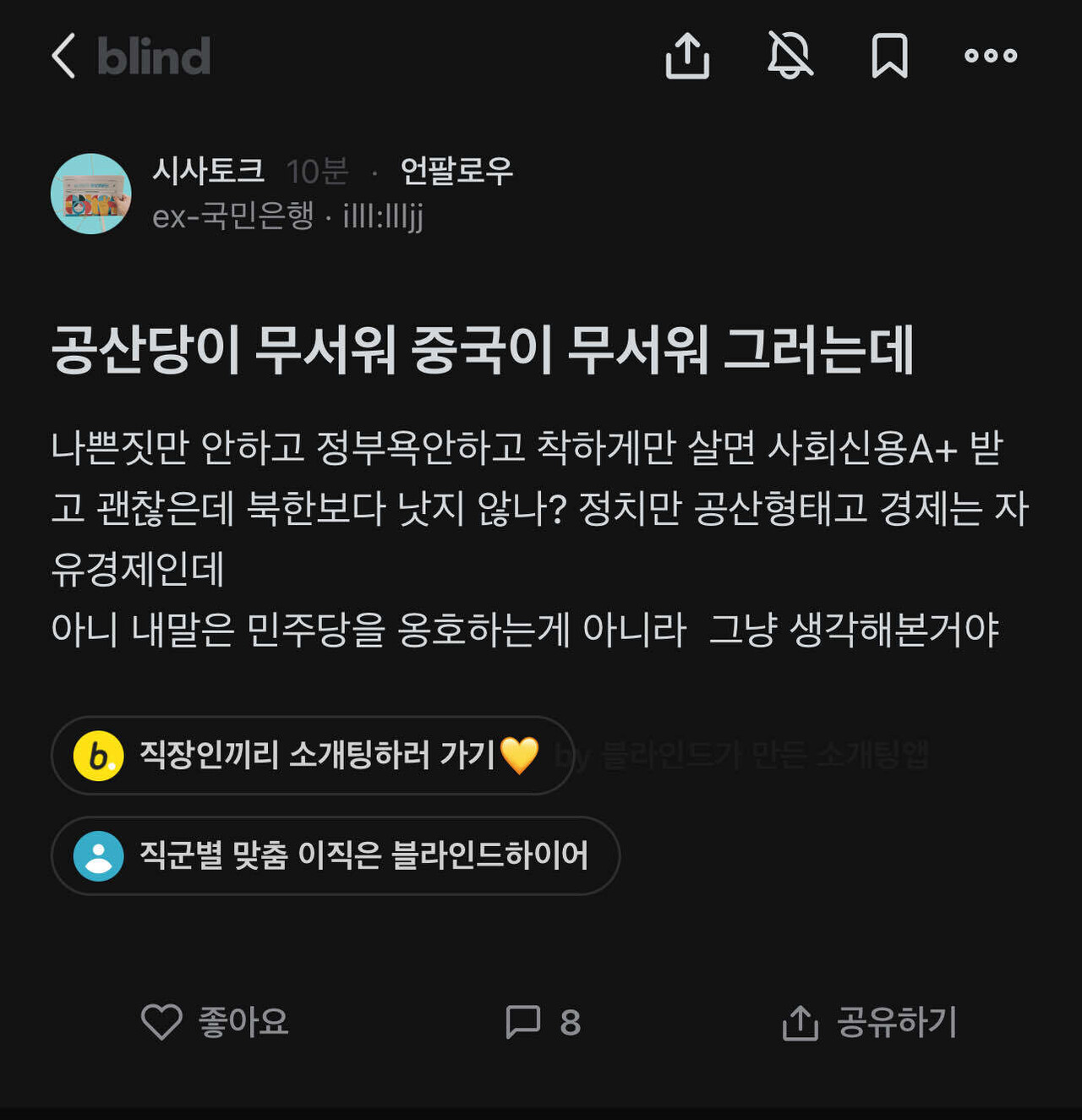
Task: Open the 시사토크 channel name
Action: (209, 169)
